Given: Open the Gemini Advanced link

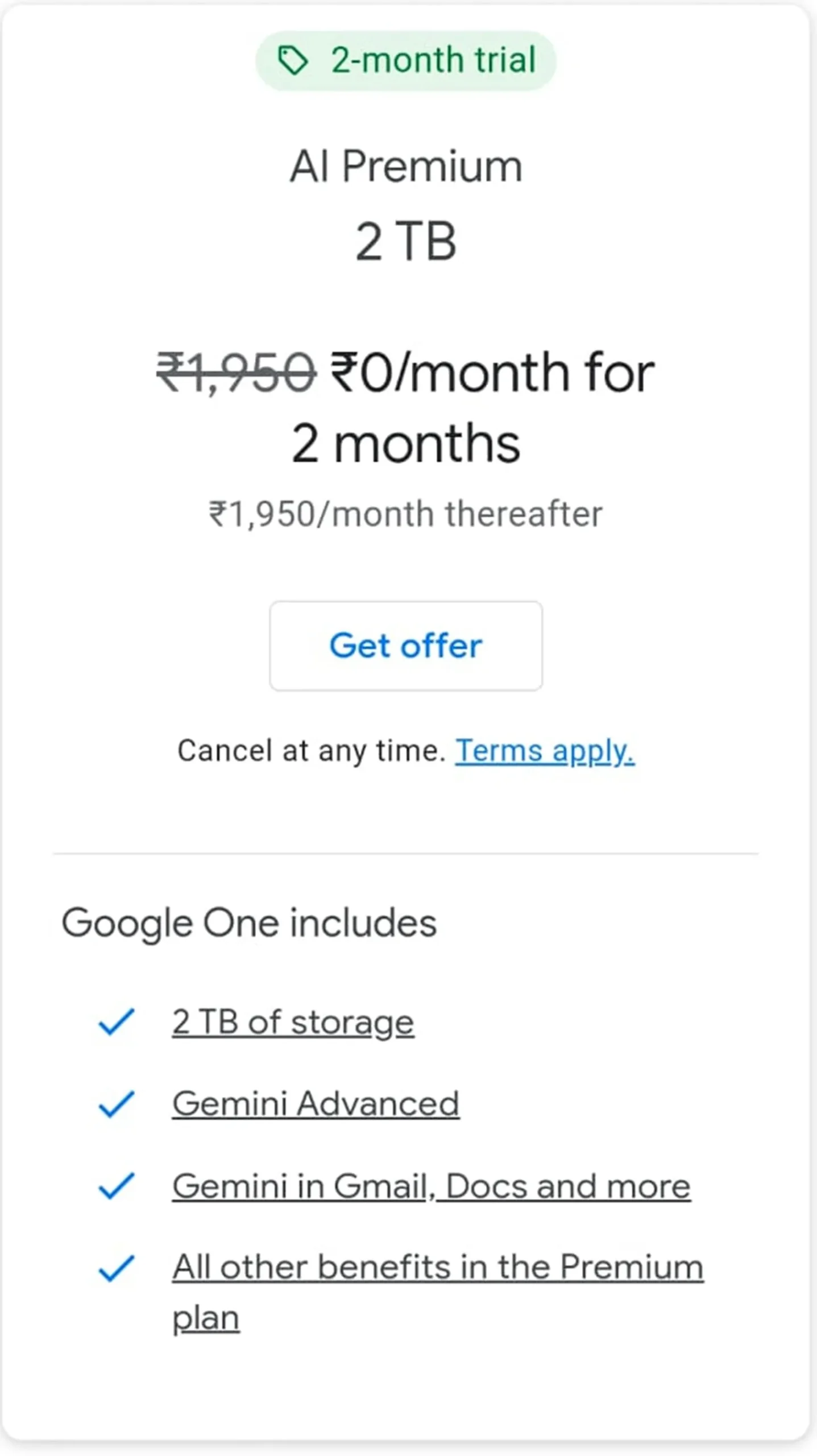Looking at the screenshot, I should (316, 1104).
